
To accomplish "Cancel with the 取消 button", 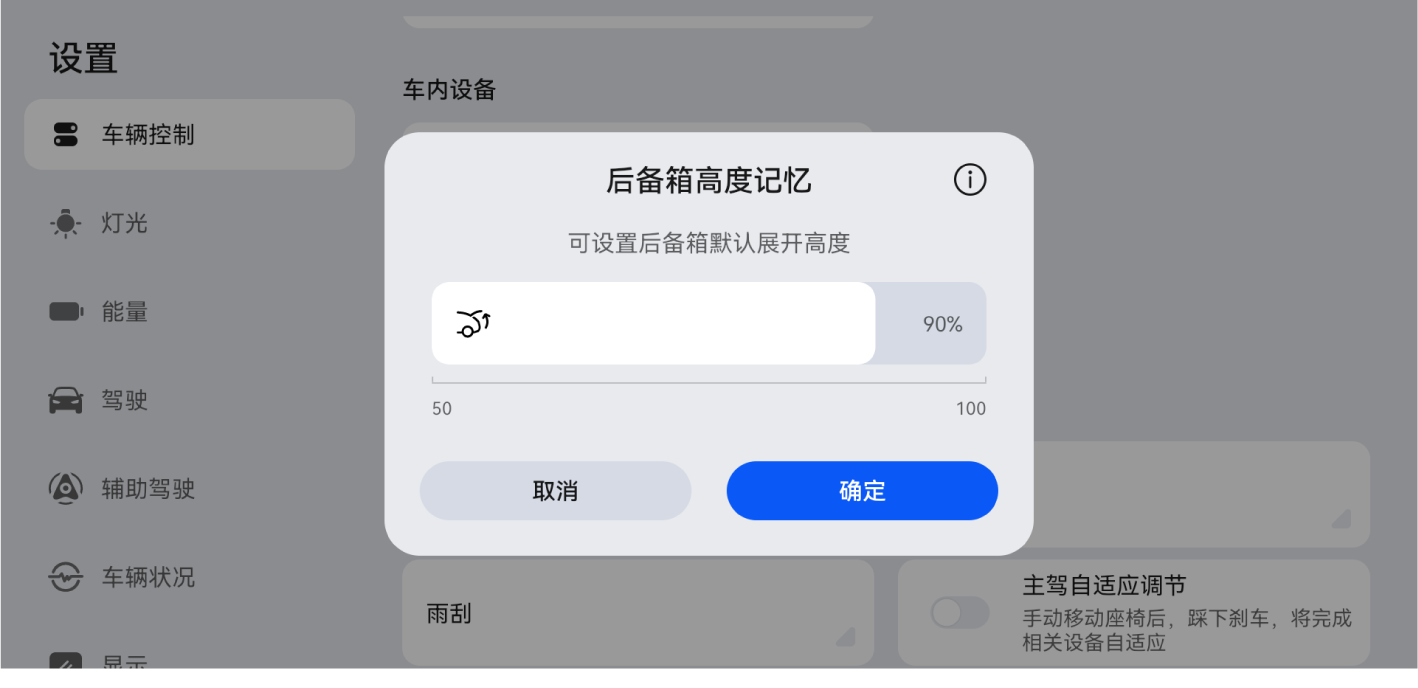I will (x=555, y=491).
